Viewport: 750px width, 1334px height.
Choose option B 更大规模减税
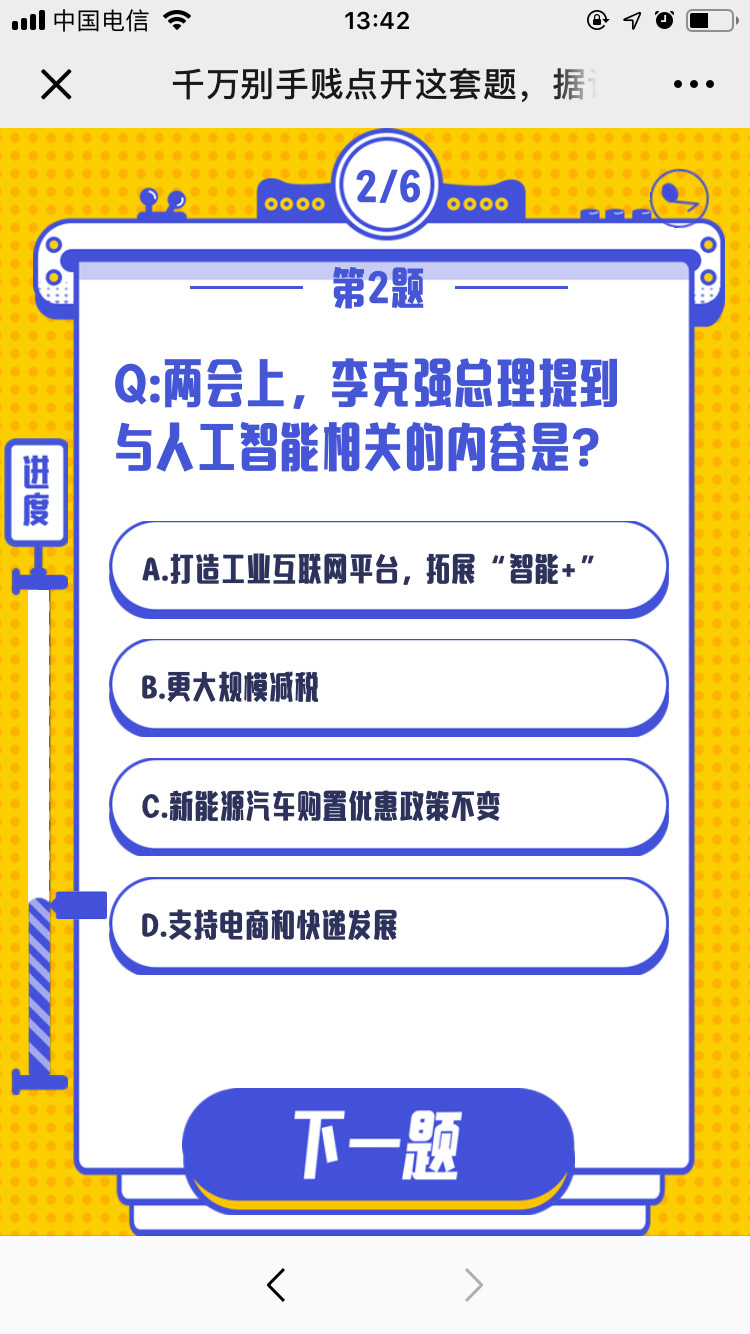coord(388,686)
